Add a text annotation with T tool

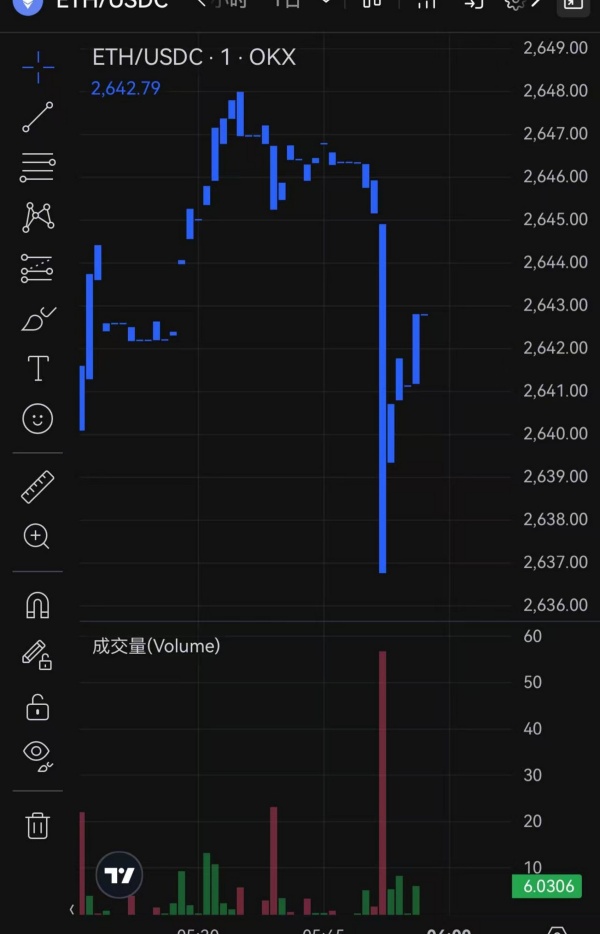[x=38, y=369]
